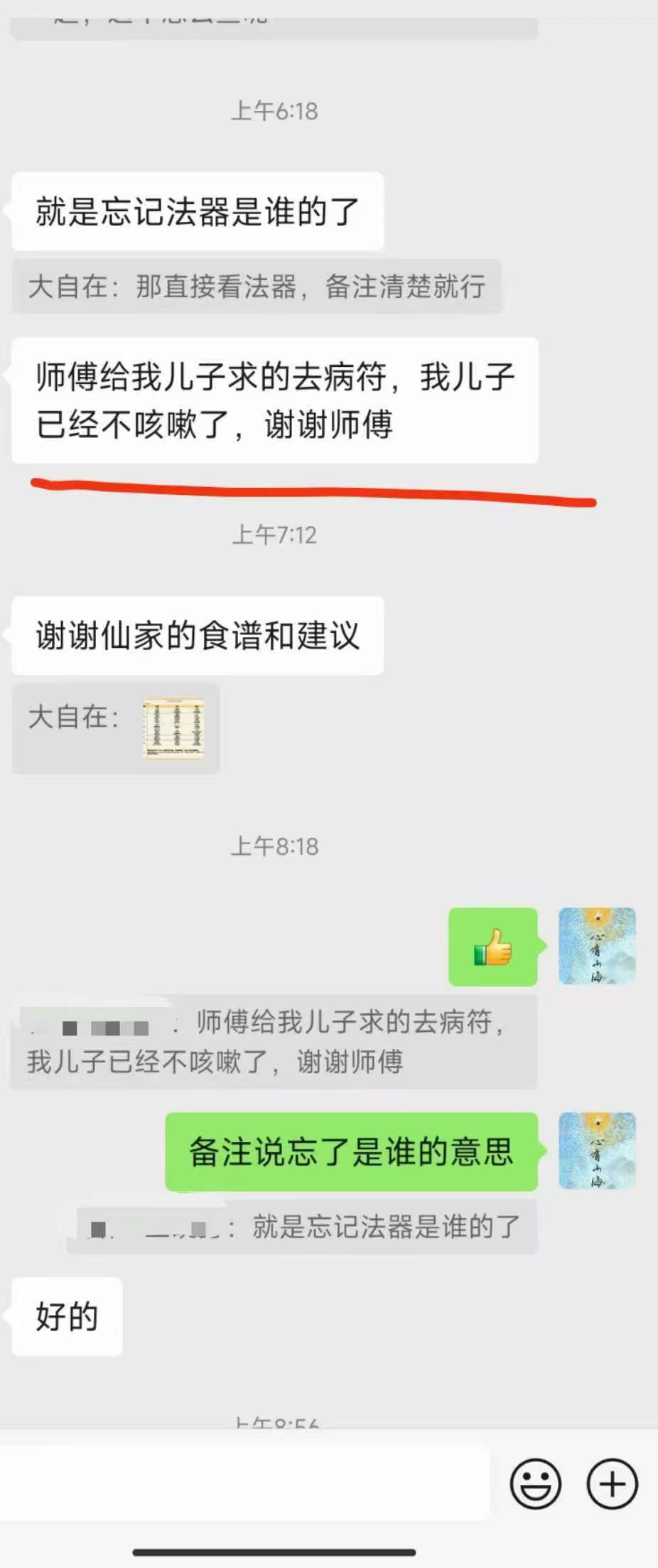Open the quoted image thumbnail from 大自在
The image size is (658, 1568).
(x=173, y=728)
